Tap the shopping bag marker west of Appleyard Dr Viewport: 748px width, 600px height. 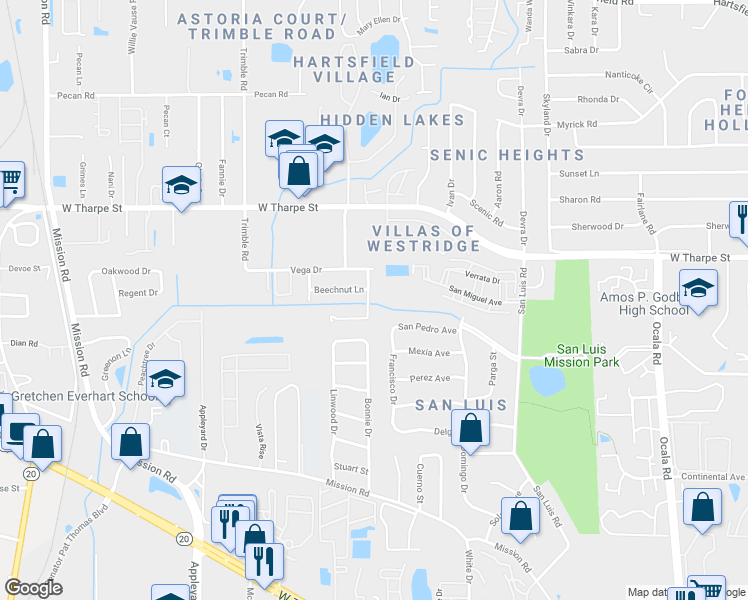[130, 443]
